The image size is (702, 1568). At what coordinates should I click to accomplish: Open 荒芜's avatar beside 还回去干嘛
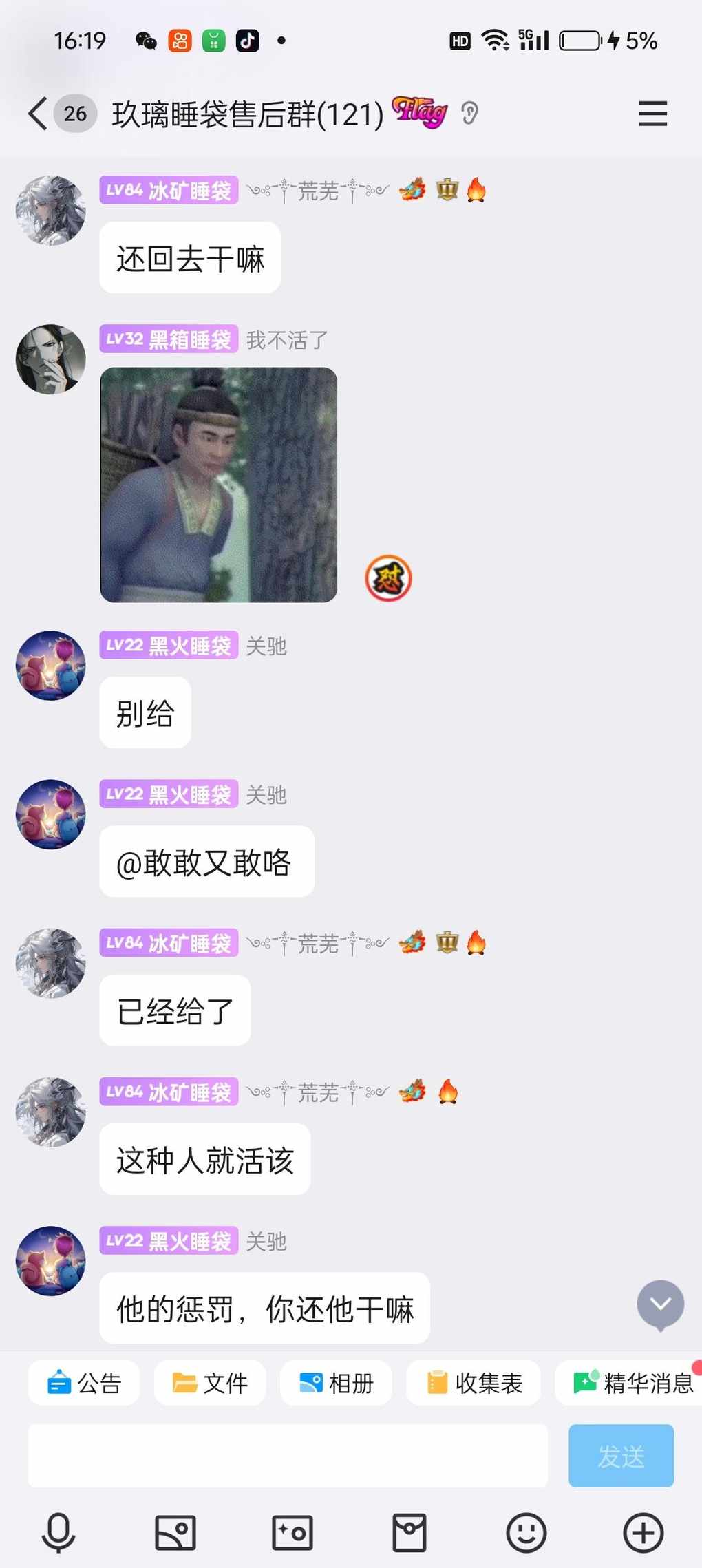click(x=51, y=210)
